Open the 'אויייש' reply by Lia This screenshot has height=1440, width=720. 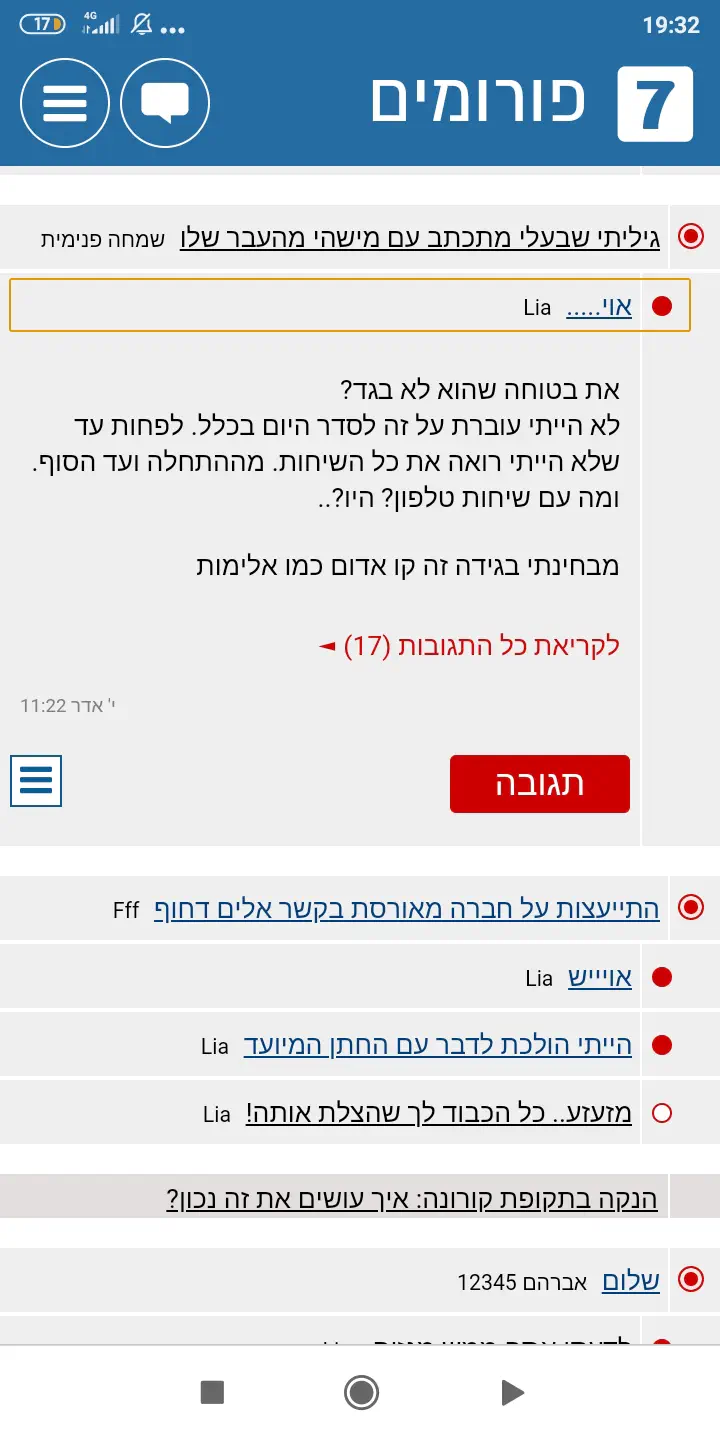[600, 978]
